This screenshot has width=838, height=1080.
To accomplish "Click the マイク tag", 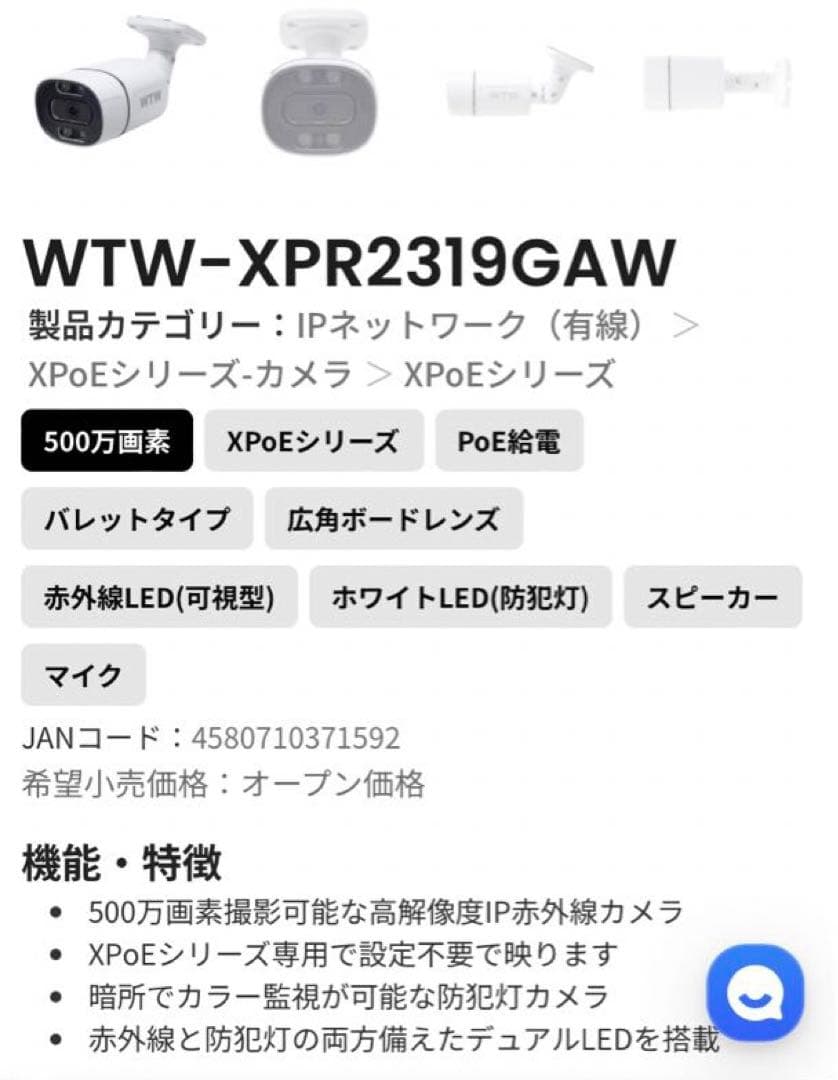I will (83, 674).
